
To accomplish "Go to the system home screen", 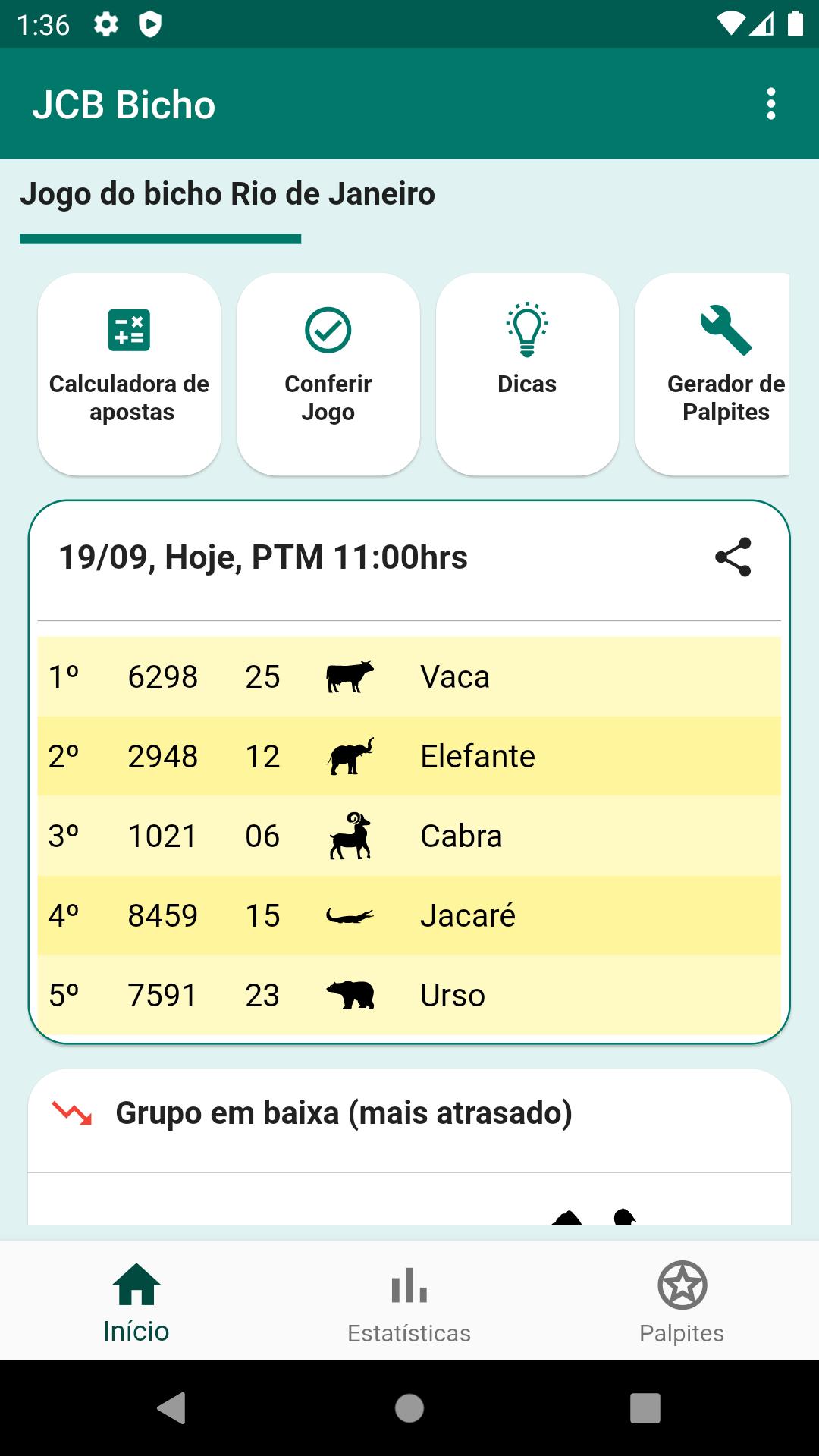I will point(409,1408).
